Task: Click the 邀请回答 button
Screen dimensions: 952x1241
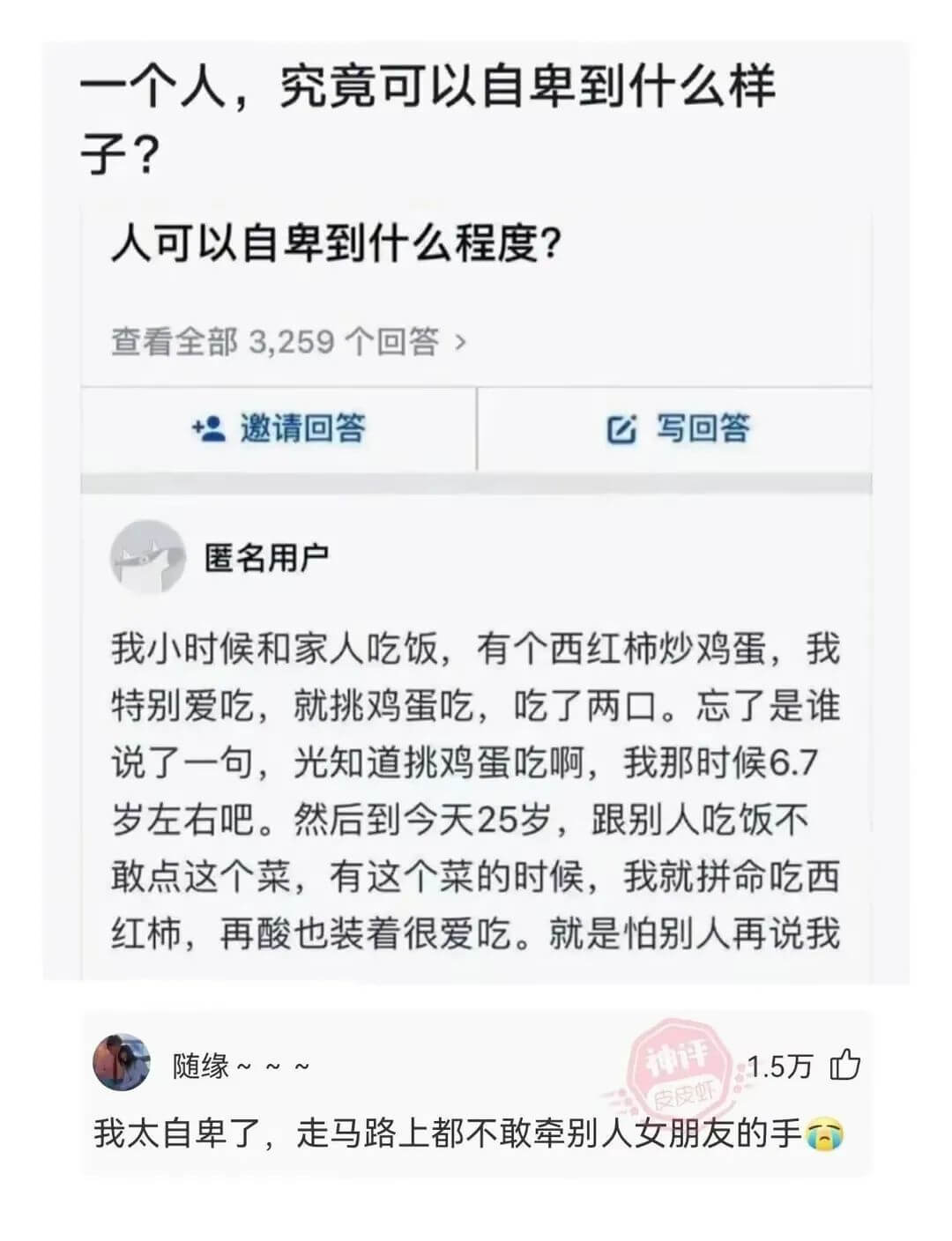Action: pos(282,429)
